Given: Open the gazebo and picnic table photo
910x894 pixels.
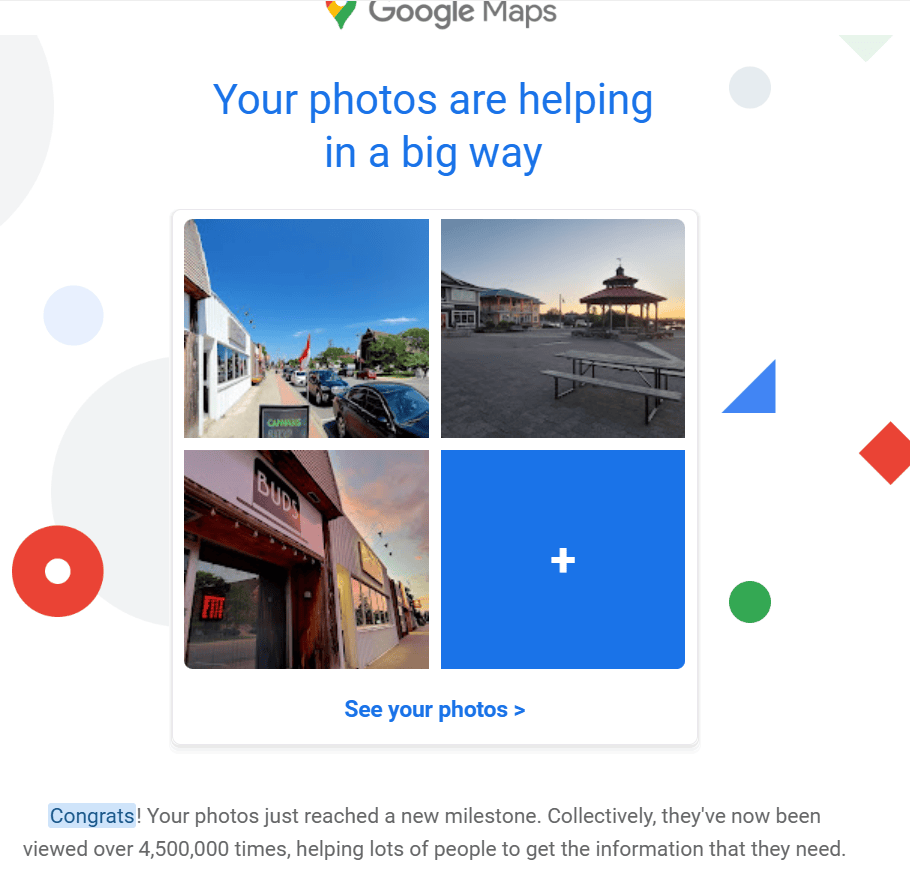Looking at the screenshot, I should tap(563, 328).
